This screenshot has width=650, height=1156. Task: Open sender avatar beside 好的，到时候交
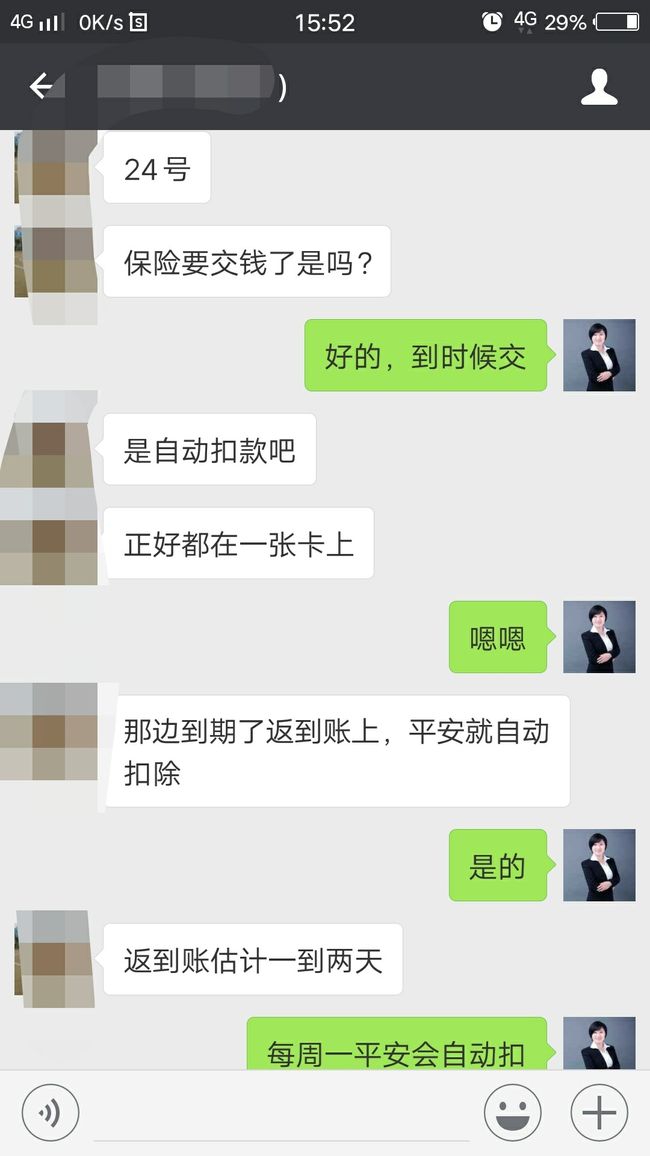(x=599, y=355)
